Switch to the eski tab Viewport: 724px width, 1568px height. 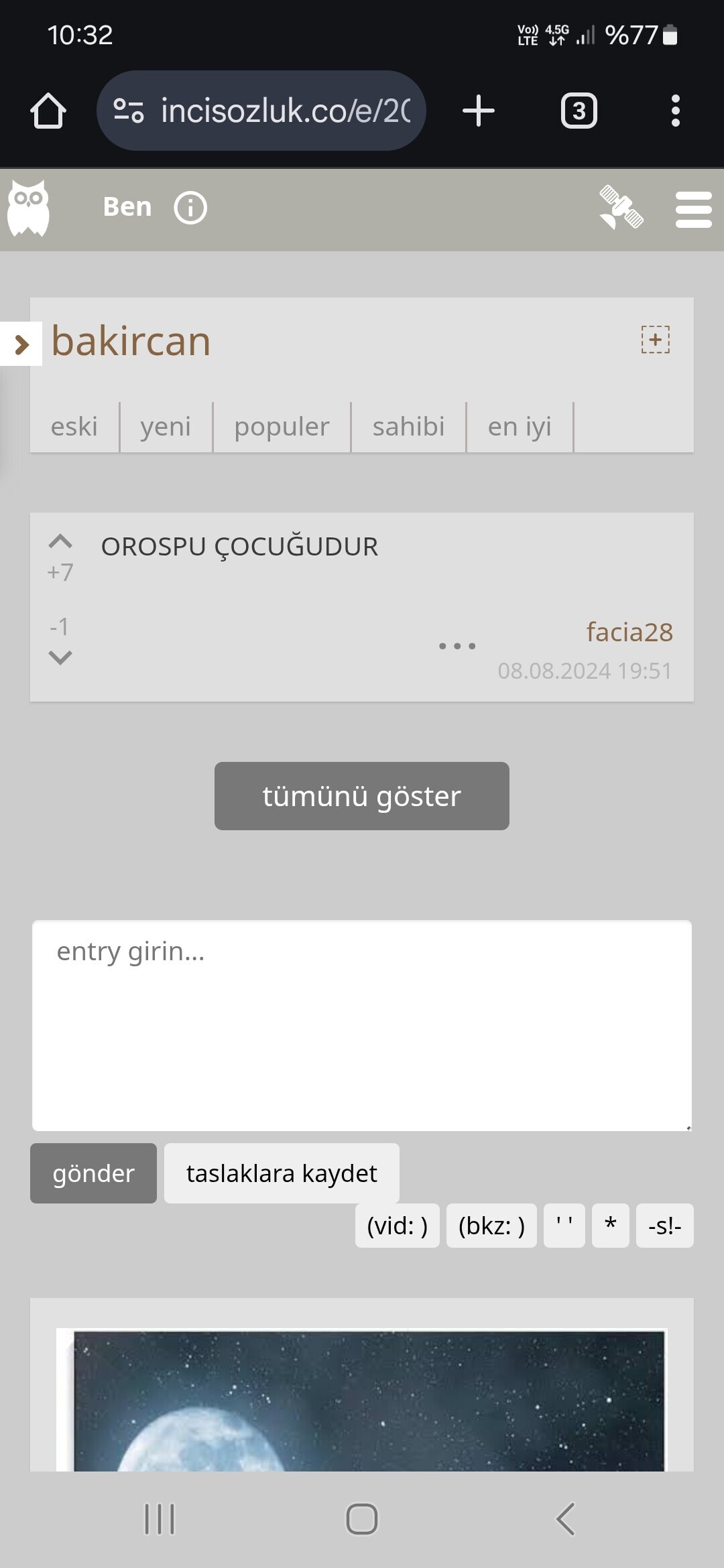[74, 427]
